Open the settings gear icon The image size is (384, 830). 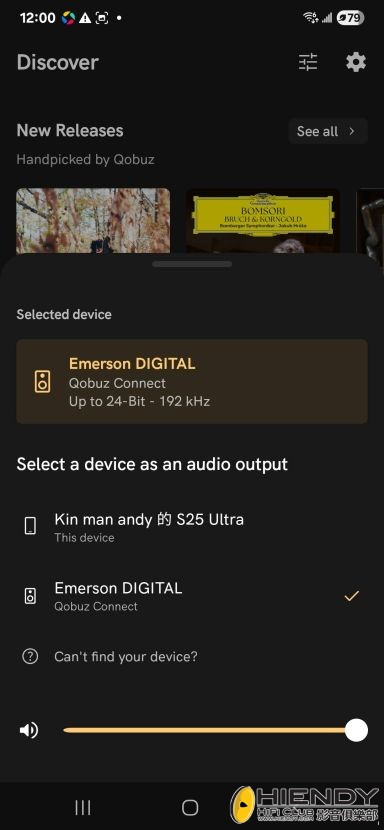click(x=355, y=62)
